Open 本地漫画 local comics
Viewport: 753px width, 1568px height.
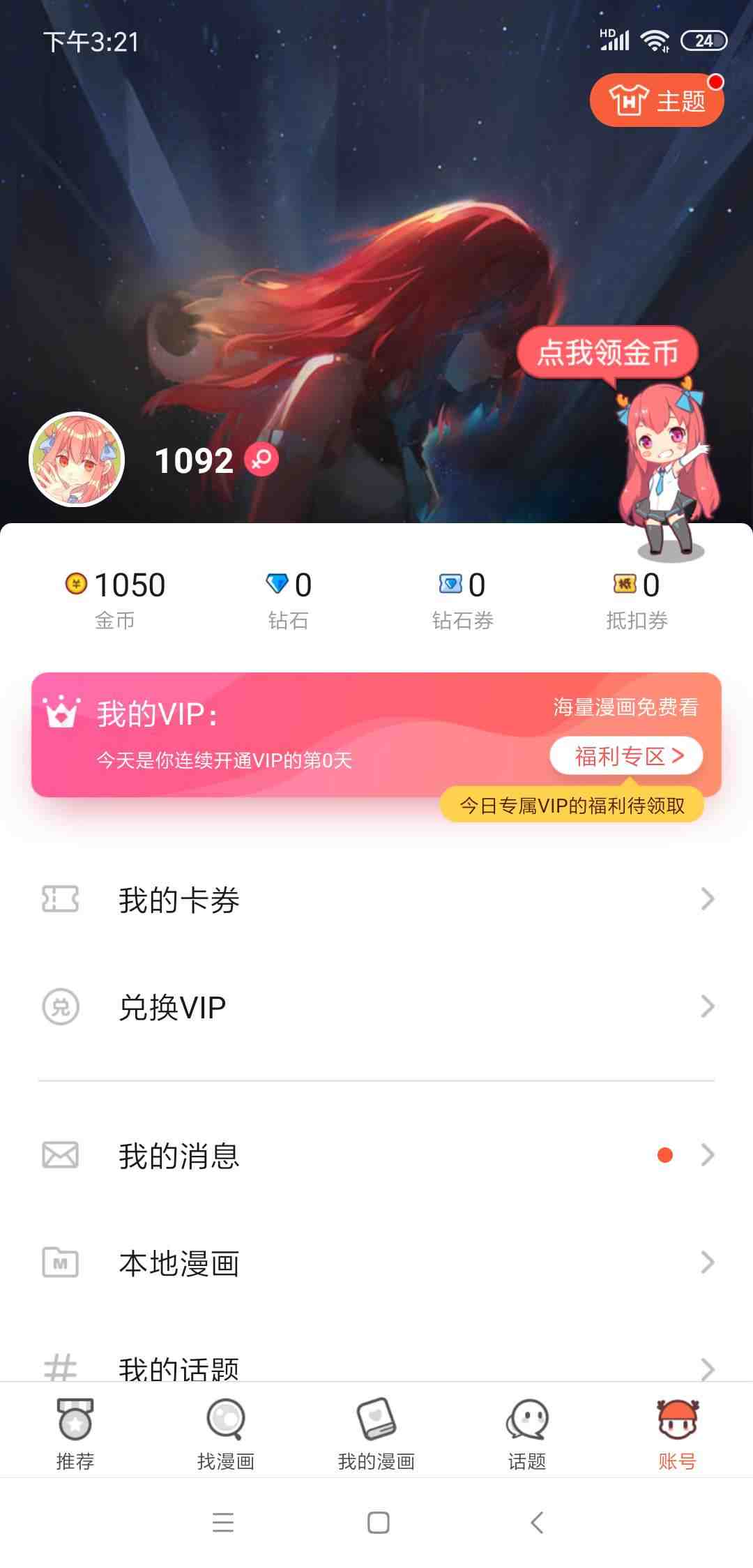point(376,1263)
